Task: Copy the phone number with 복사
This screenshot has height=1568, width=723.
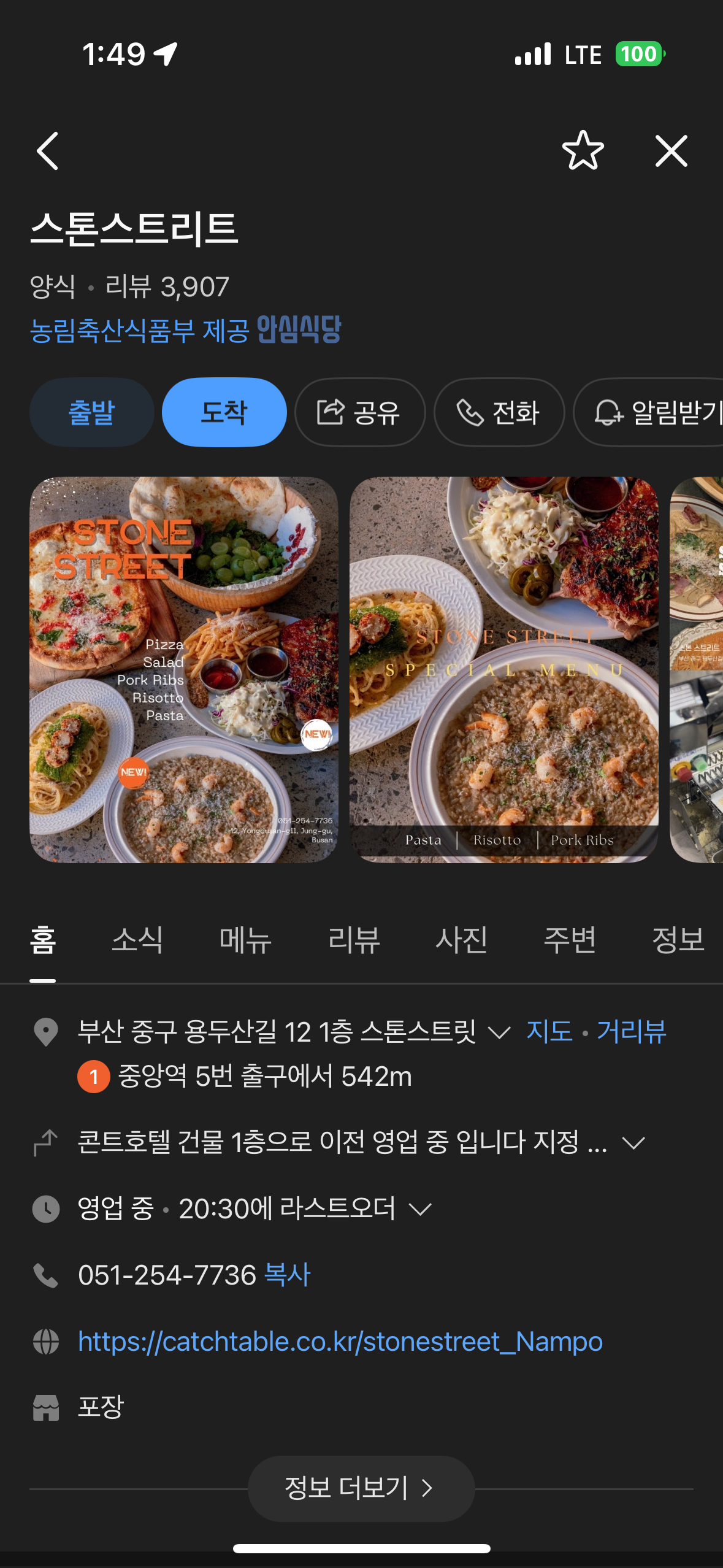Action: pyautogui.click(x=288, y=1275)
